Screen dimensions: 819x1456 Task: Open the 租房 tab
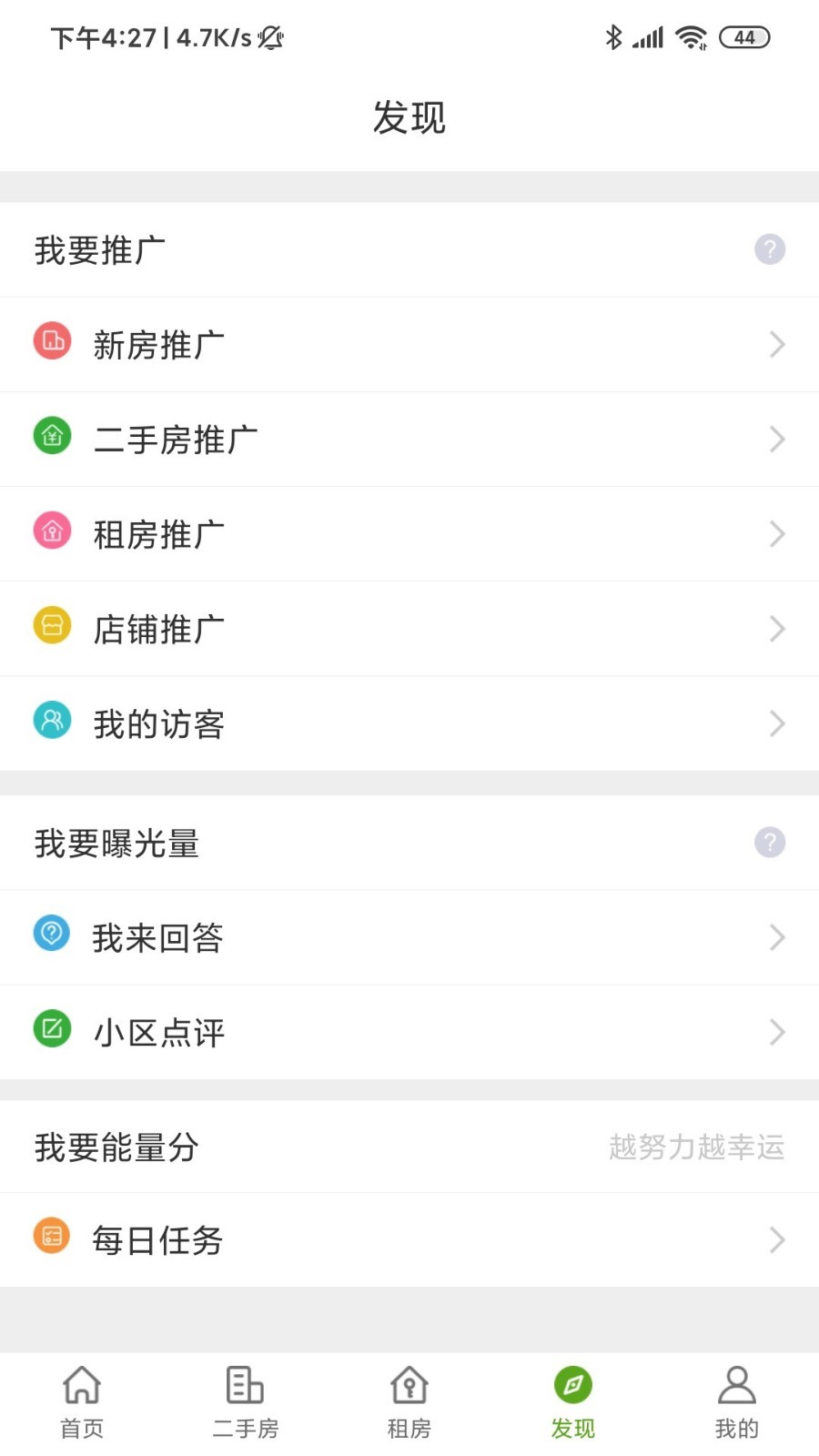(409, 1401)
